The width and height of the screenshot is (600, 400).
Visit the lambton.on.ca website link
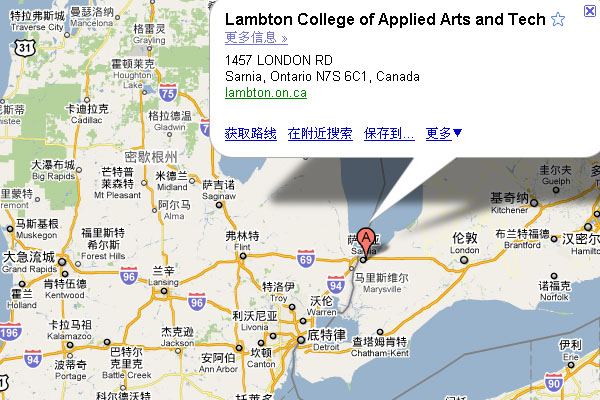tap(265, 93)
